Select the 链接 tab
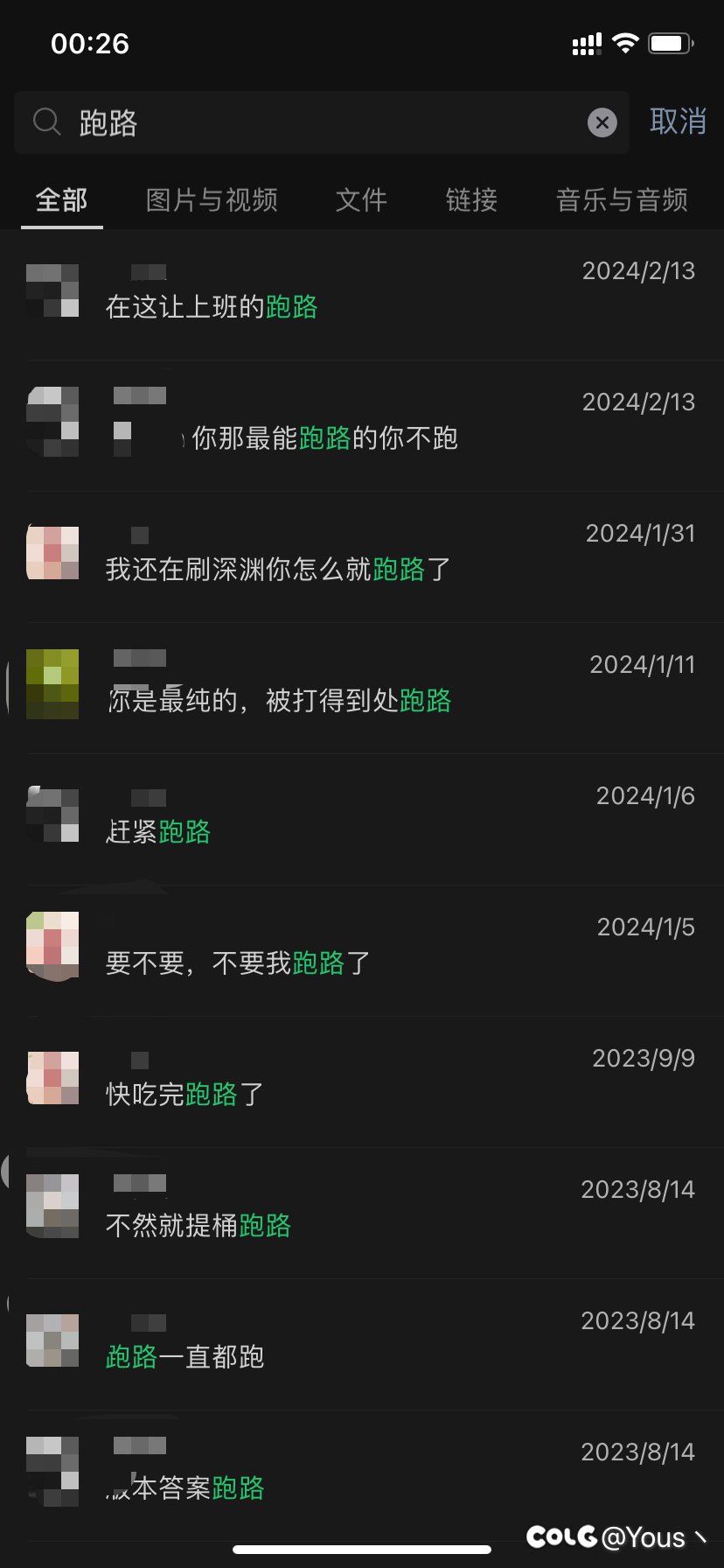This screenshot has height=1568, width=724. tap(471, 200)
